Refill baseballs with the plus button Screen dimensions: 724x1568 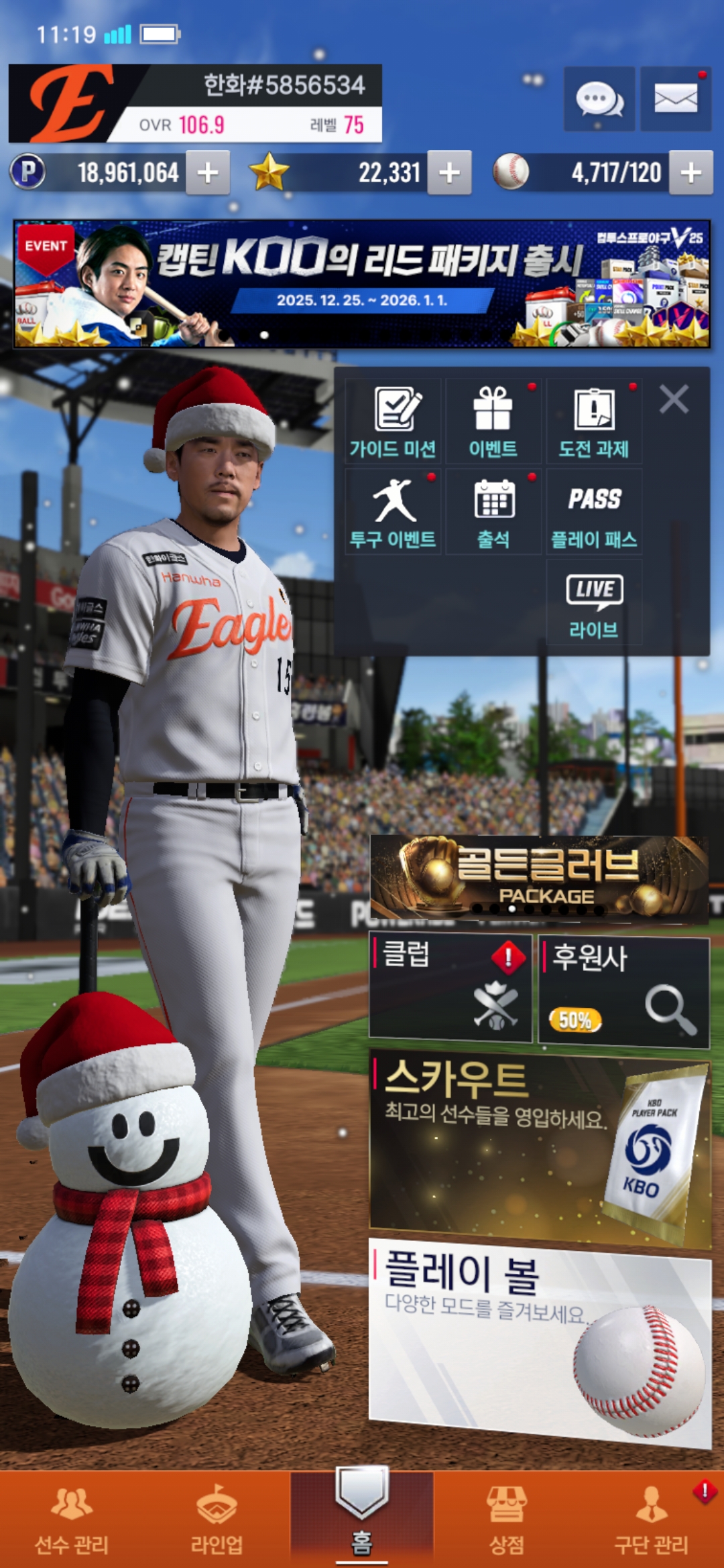pyautogui.click(x=690, y=173)
